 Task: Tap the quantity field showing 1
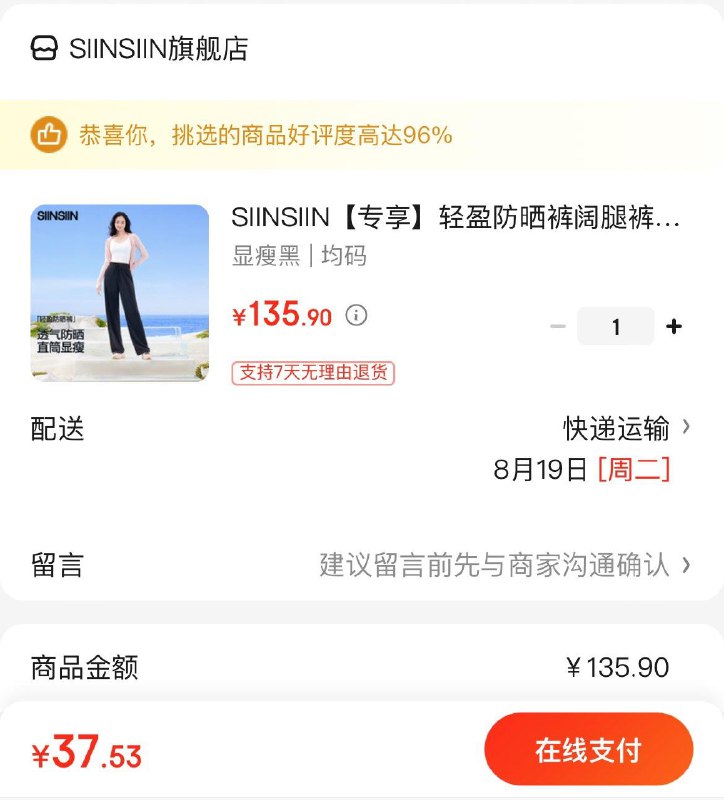[618, 326]
